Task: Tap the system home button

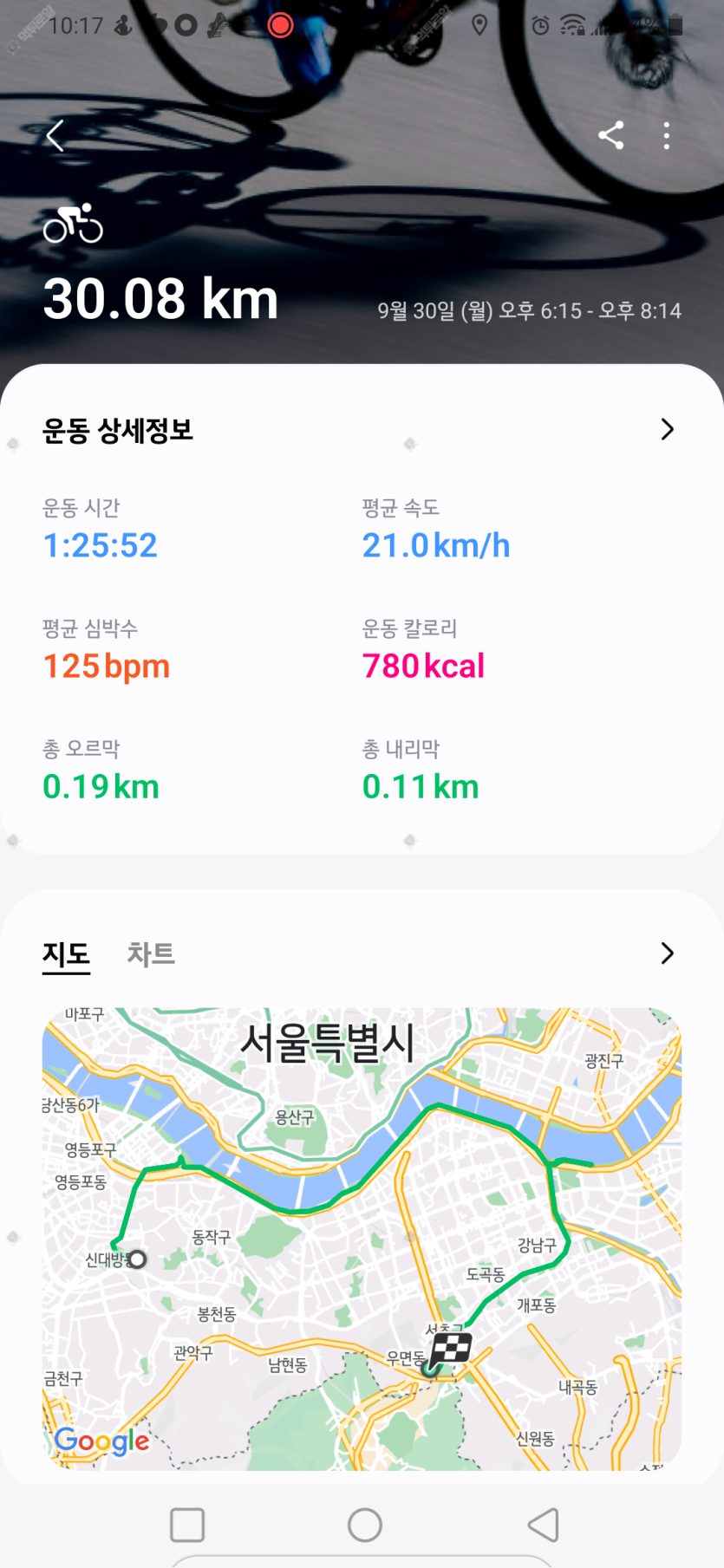Action: 364,1525
